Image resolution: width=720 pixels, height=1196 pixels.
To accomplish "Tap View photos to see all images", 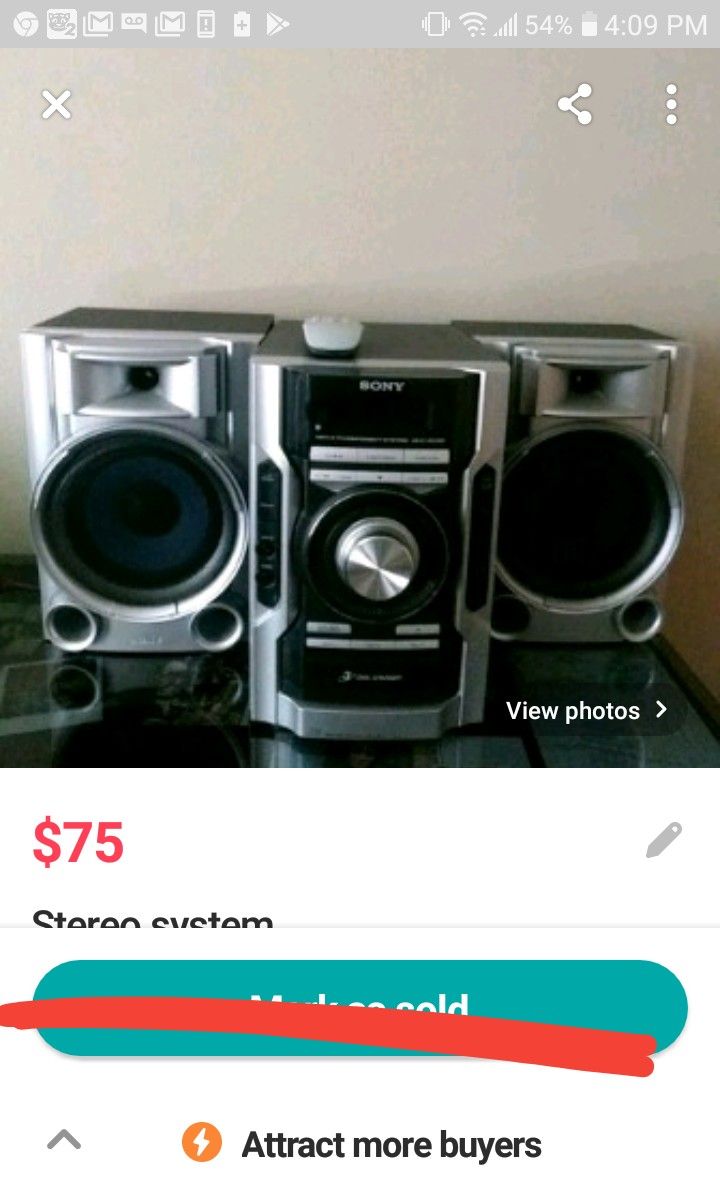I will point(586,711).
